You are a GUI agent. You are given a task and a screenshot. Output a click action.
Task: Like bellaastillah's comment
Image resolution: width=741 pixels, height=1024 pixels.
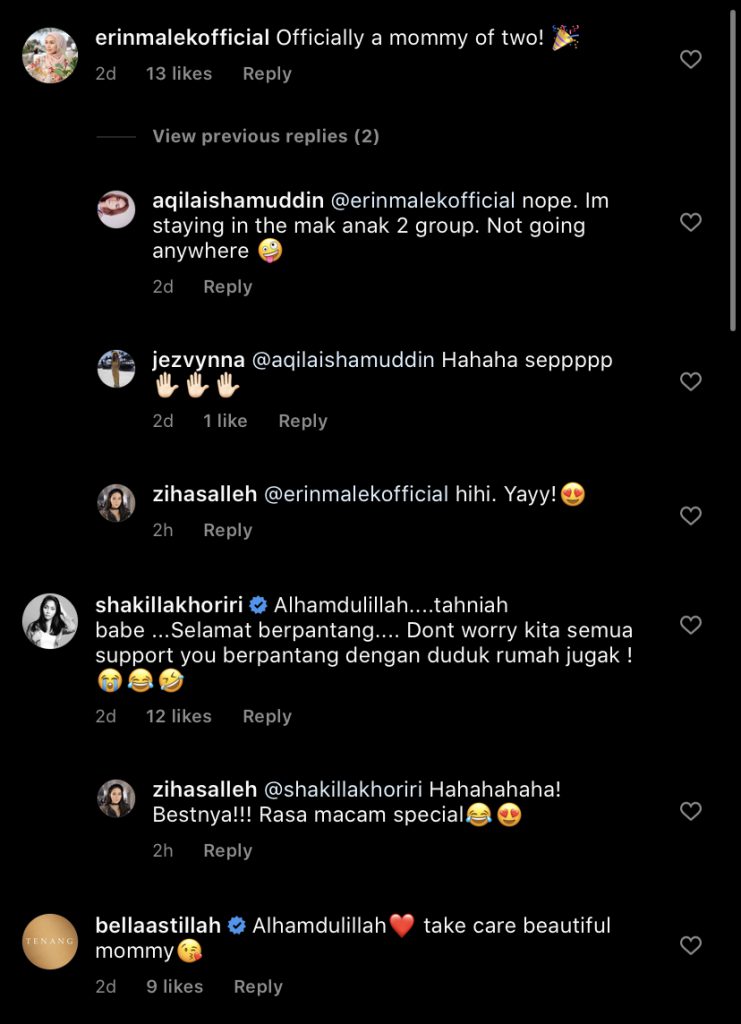[690, 945]
